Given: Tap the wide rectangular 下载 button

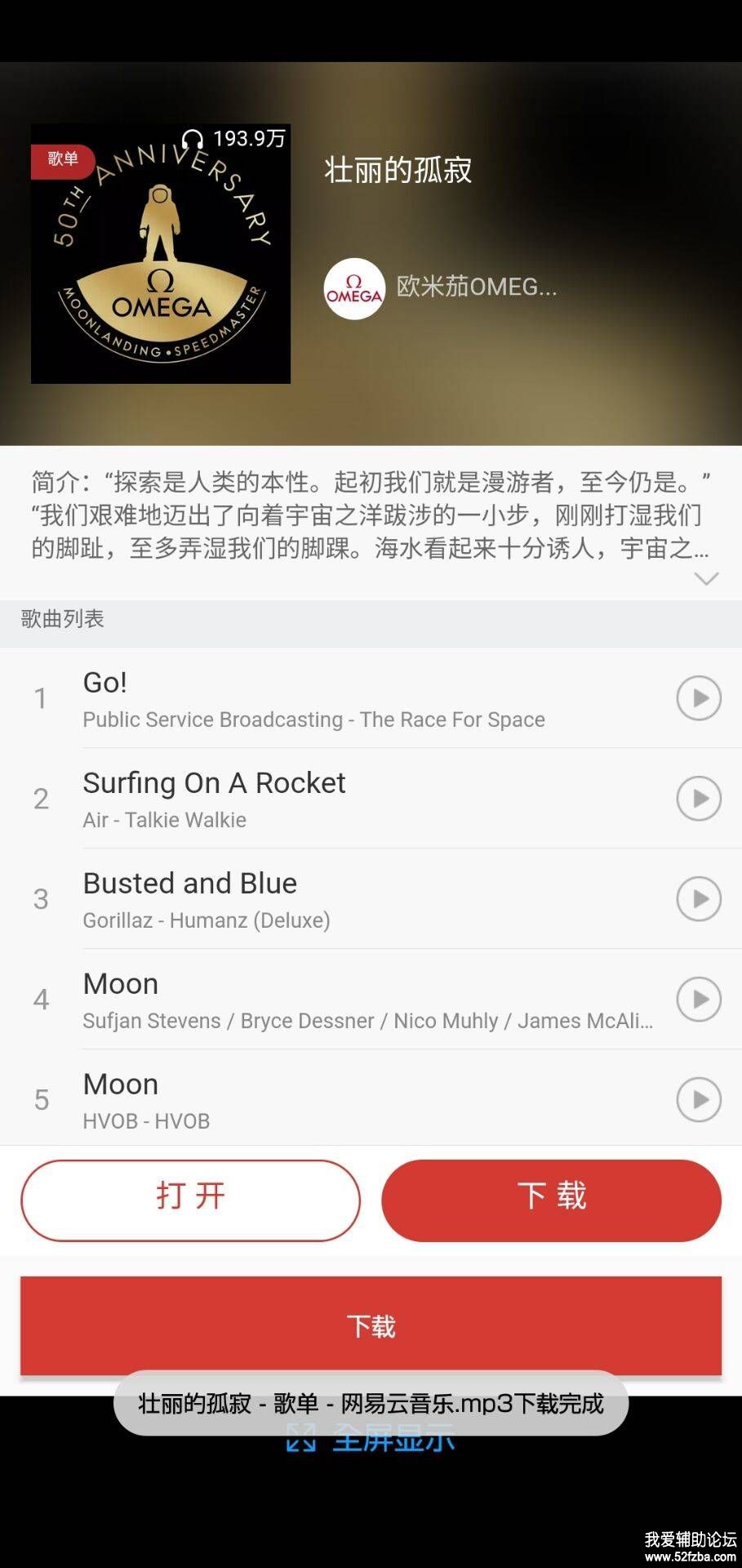Looking at the screenshot, I should [371, 1325].
